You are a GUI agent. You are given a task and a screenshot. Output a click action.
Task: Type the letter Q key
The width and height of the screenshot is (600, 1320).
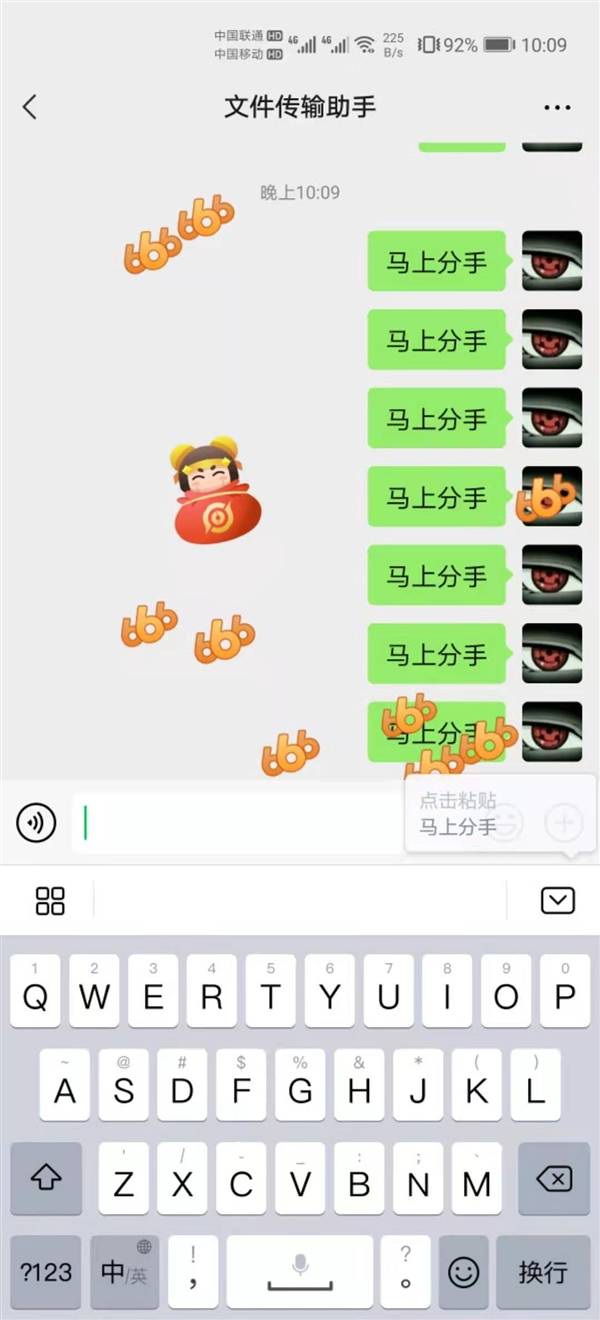(35, 991)
